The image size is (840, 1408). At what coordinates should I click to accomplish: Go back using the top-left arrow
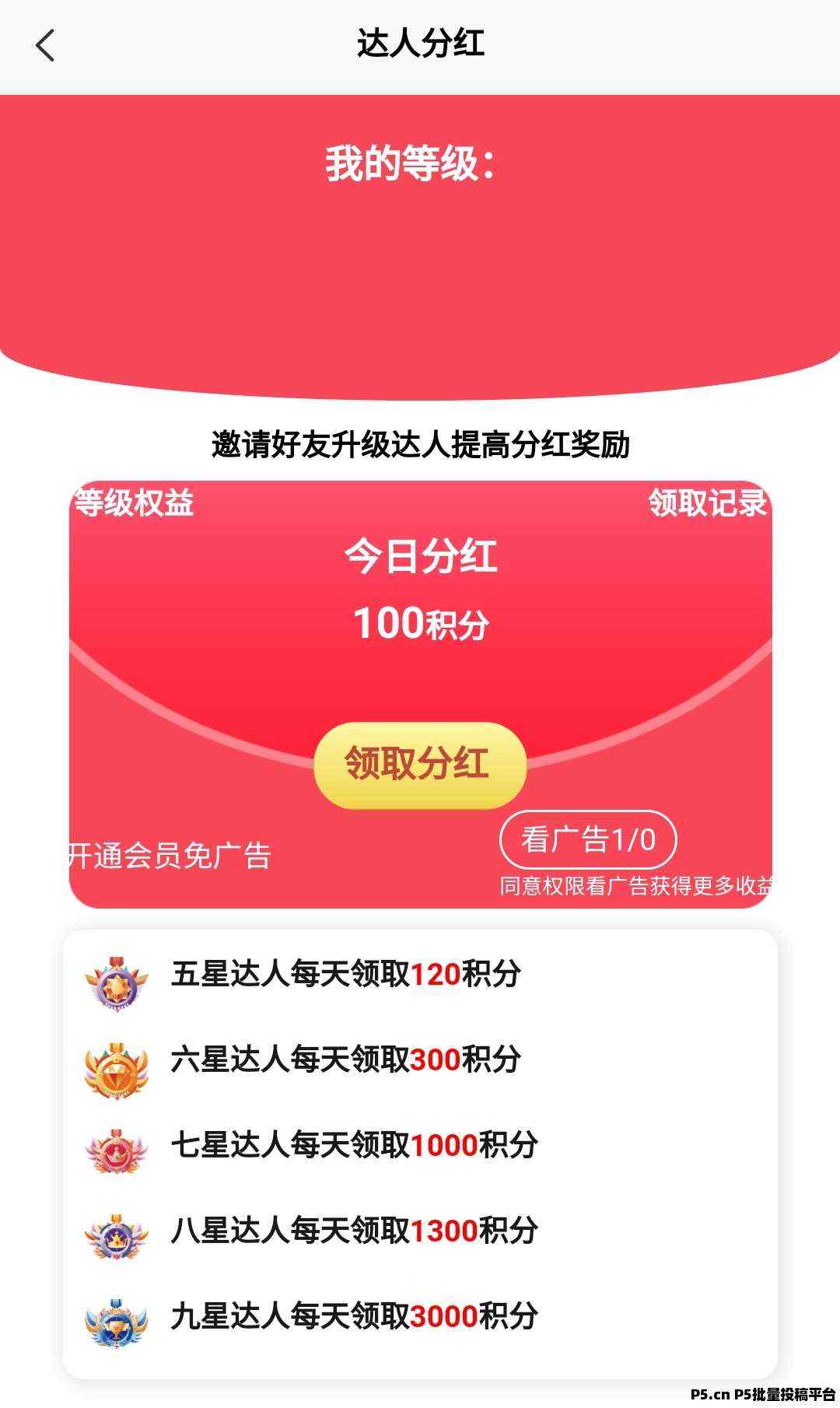45,45
